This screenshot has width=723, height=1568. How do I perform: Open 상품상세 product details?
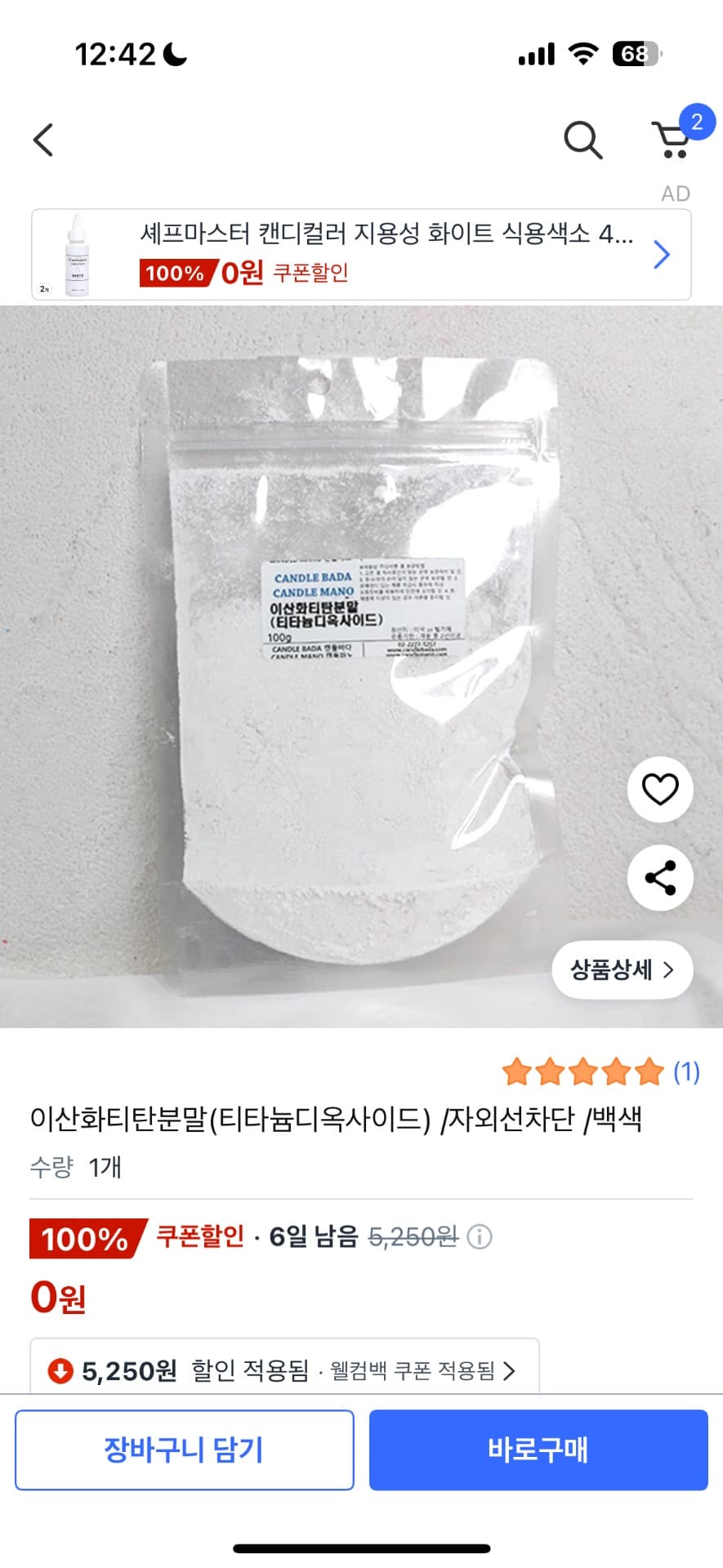pos(623,969)
